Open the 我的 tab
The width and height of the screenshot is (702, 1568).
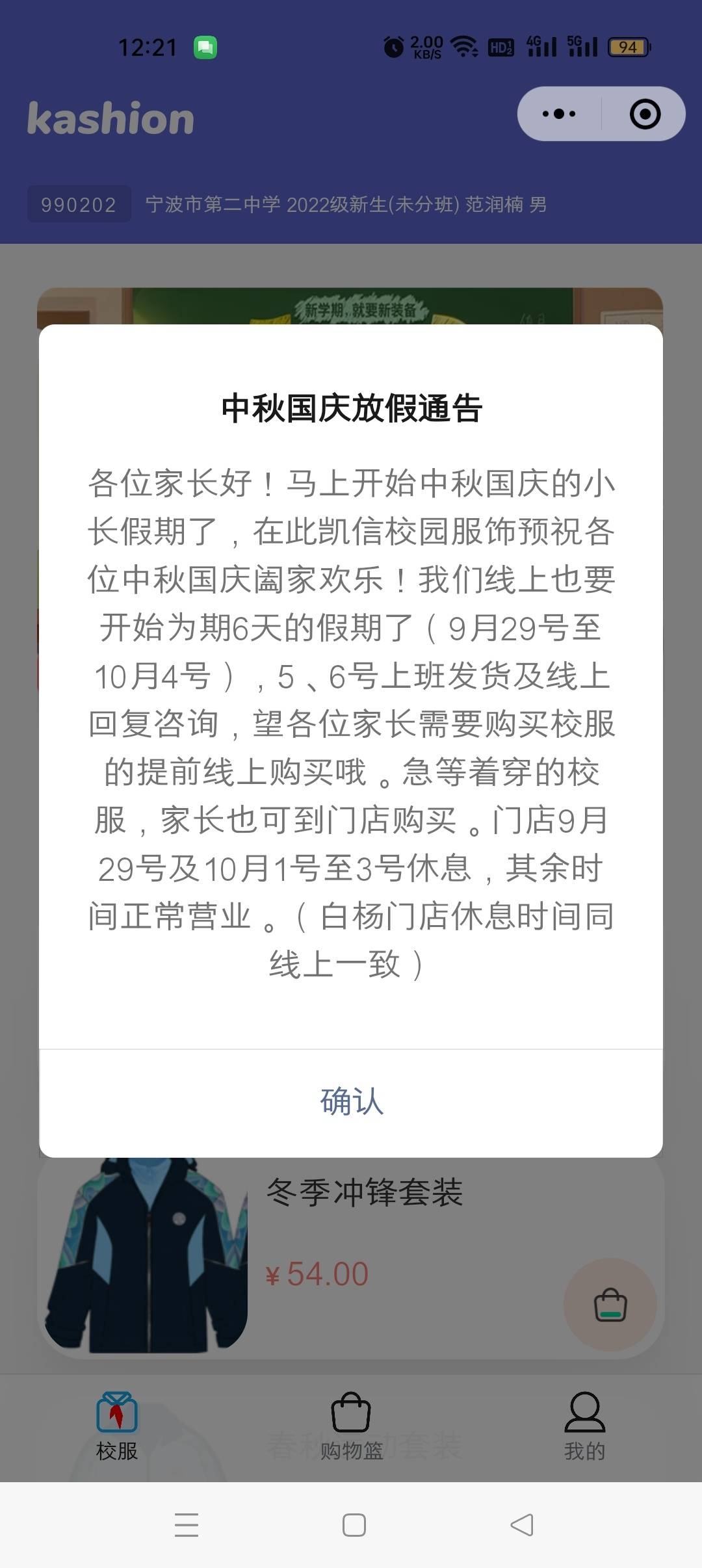coord(584,1427)
